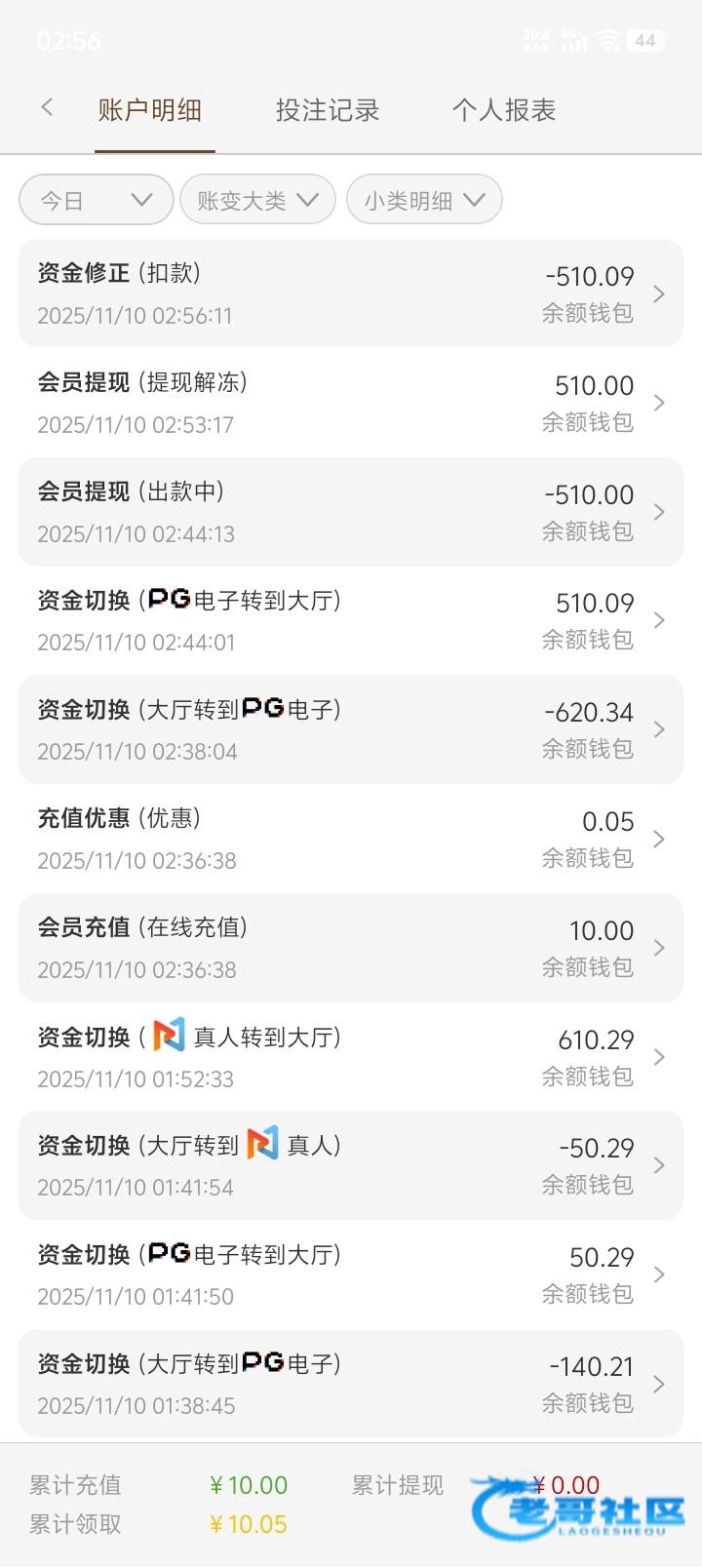Open PG电子转到大厅 510.09 transfer details
Viewport: 702px width, 1568px height.
[x=351, y=620]
